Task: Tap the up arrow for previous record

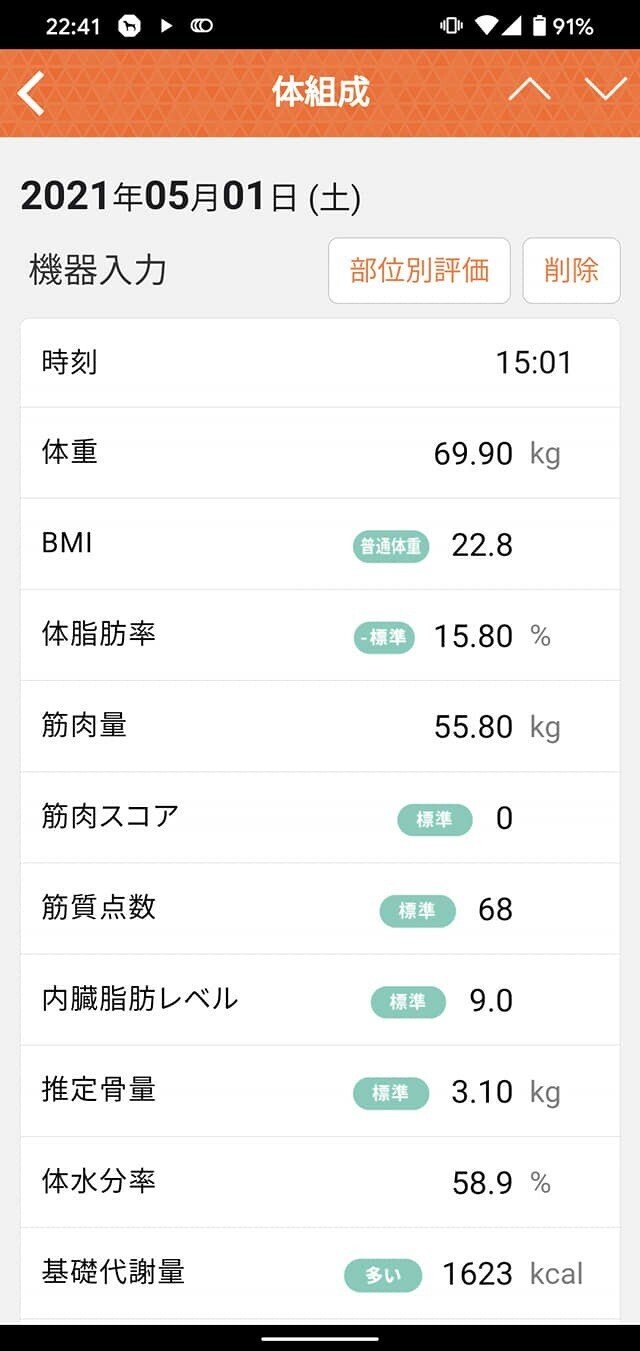Action: click(x=529, y=91)
